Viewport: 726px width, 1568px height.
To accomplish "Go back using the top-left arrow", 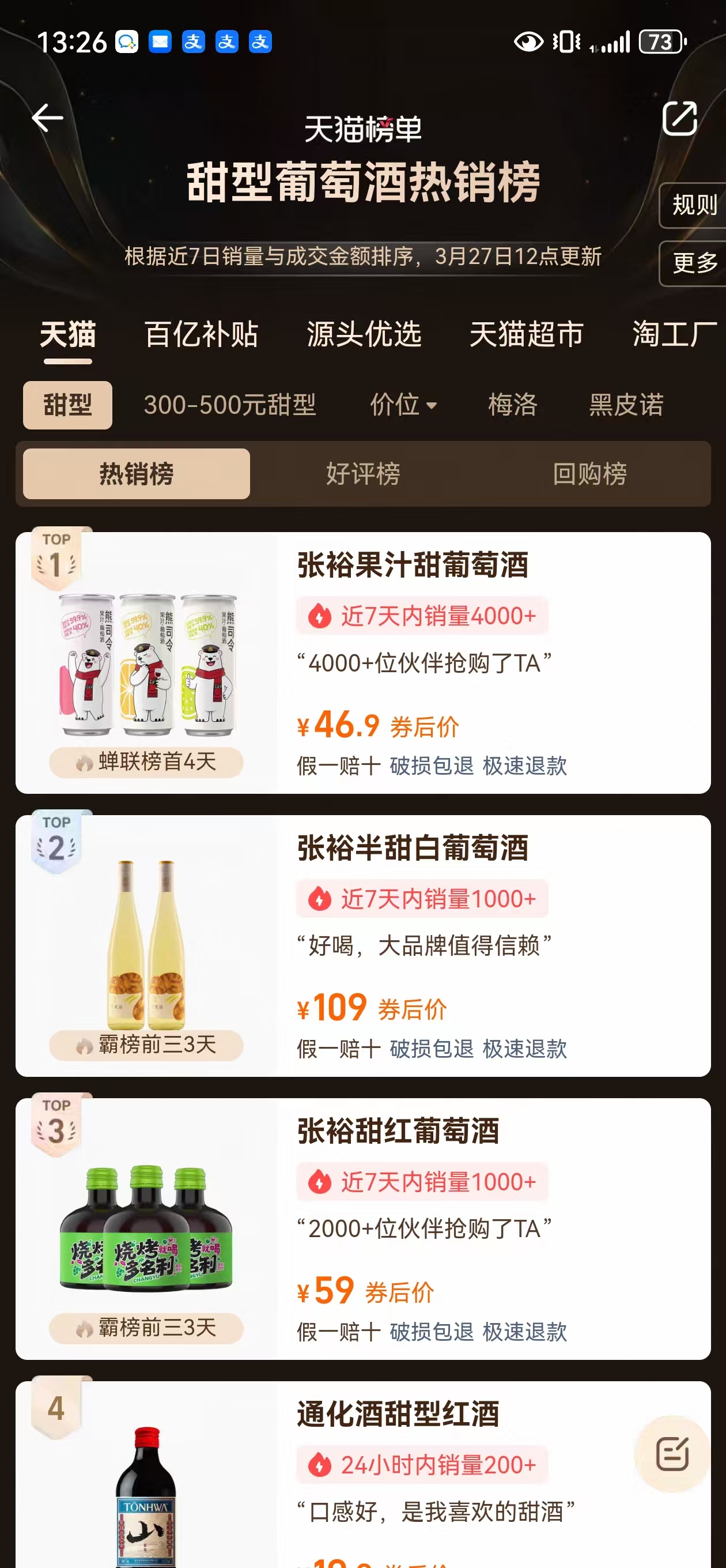I will pyautogui.click(x=47, y=118).
